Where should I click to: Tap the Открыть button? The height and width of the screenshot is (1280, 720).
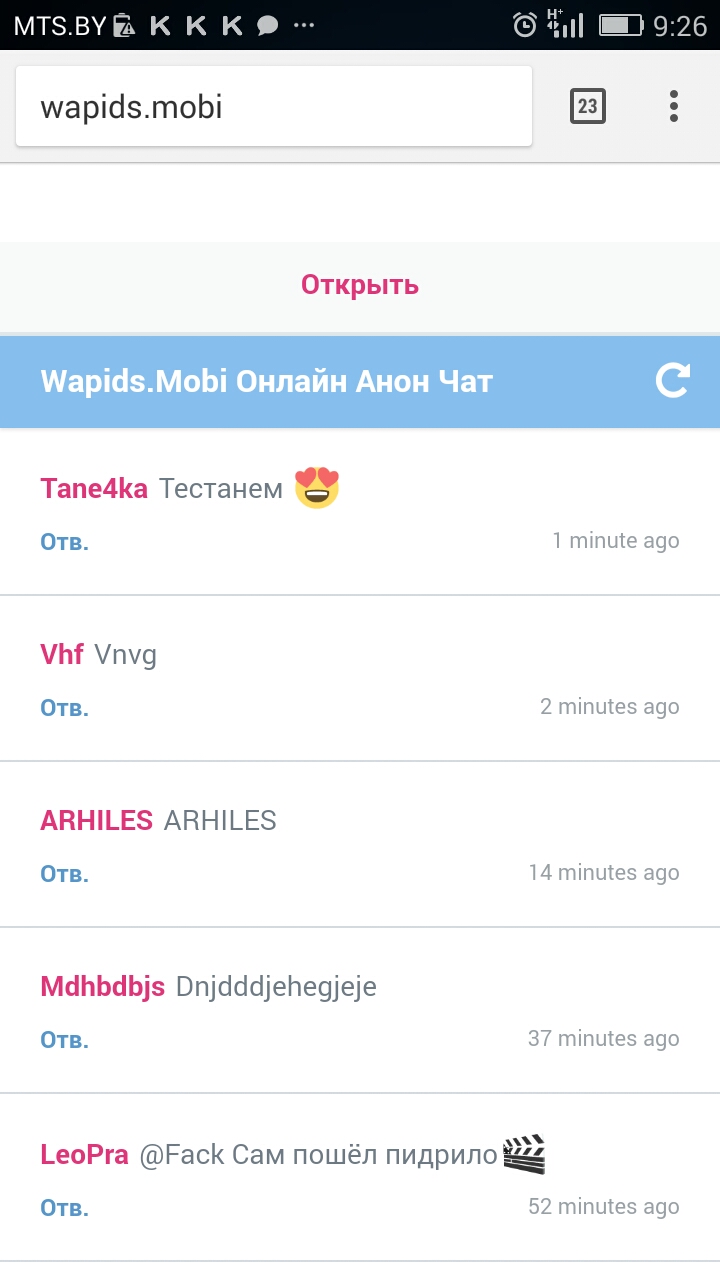360,285
